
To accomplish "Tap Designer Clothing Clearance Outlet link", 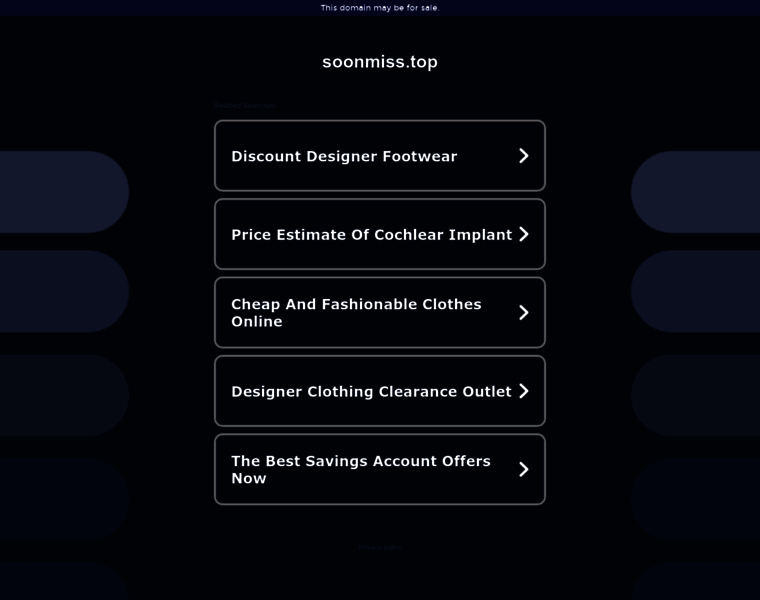I will (x=380, y=391).
